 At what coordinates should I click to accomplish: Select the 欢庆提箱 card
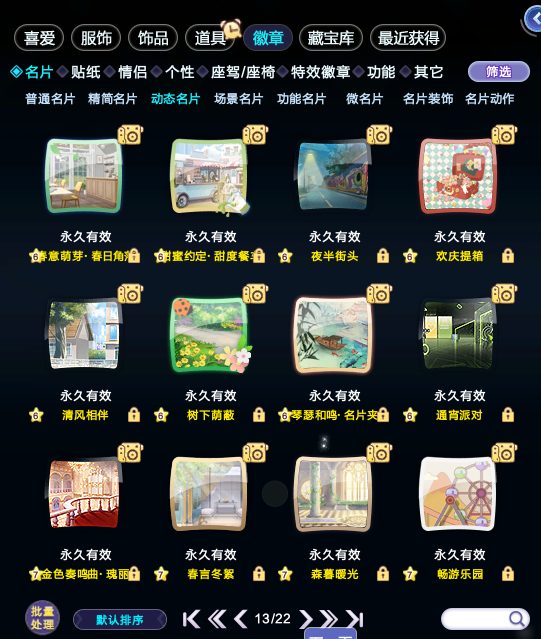coord(459,175)
